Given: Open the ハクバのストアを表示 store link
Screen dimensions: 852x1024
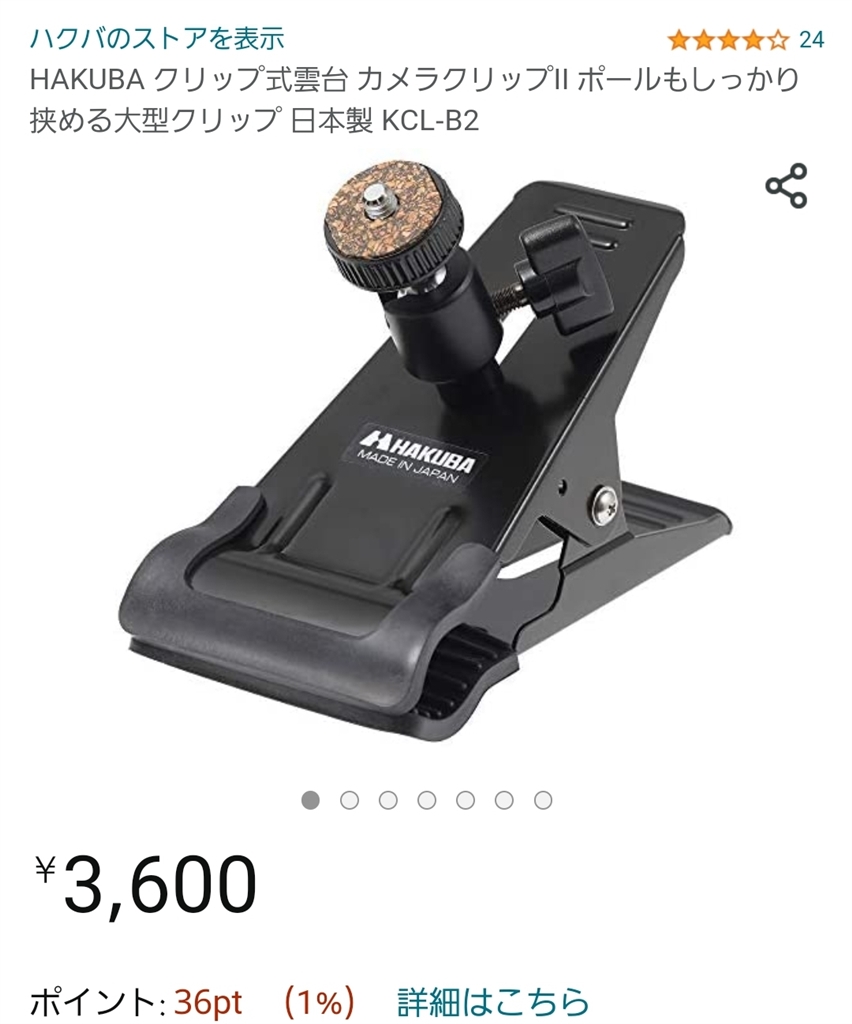Looking at the screenshot, I should point(157,38).
